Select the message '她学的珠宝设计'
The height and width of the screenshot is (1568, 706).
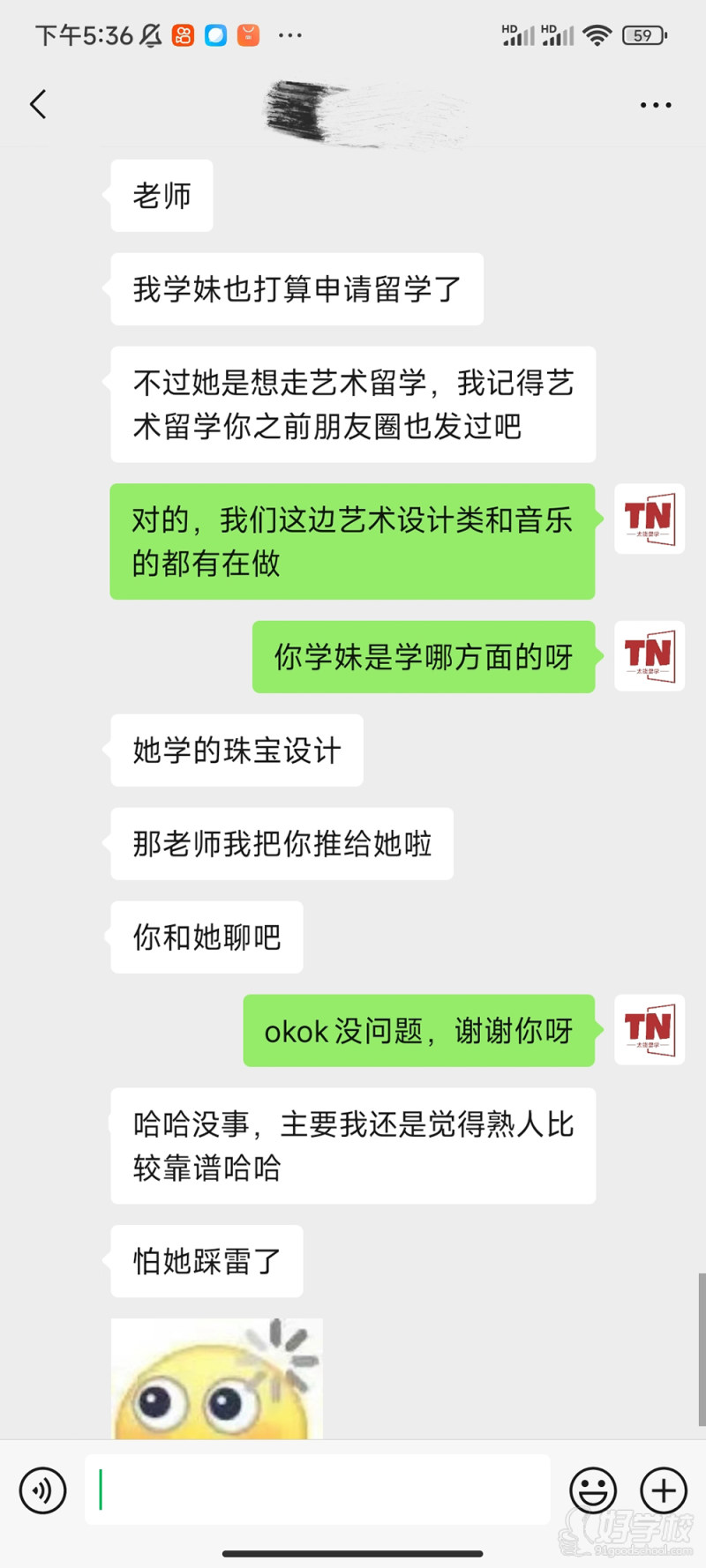(x=236, y=750)
